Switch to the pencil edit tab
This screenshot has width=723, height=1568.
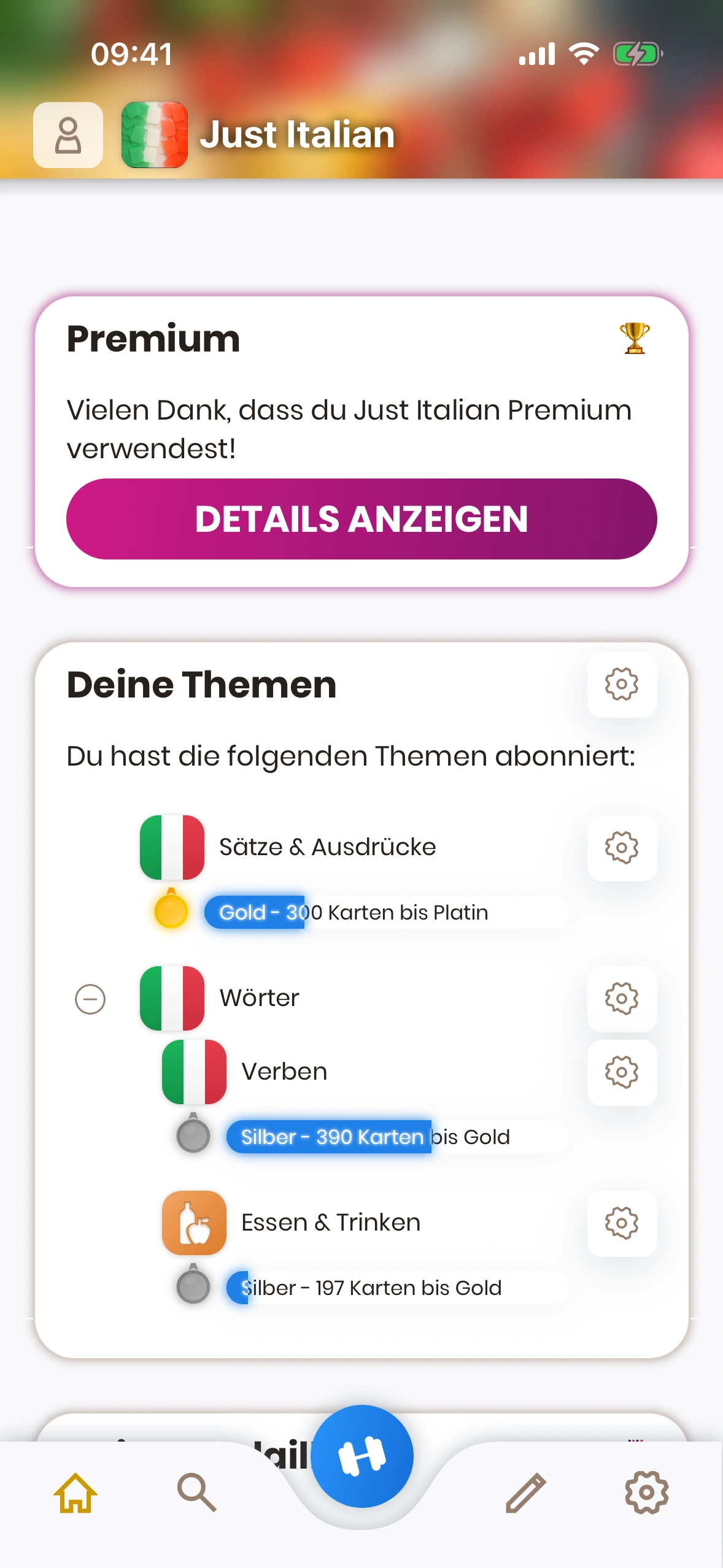point(525,1493)
